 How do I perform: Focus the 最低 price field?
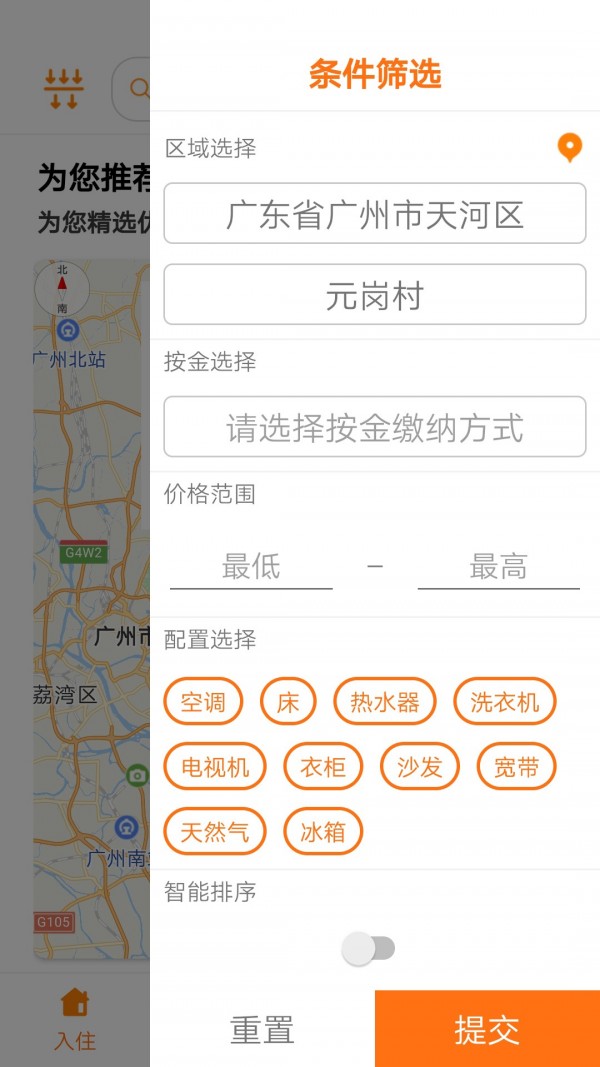coord(251,567)
